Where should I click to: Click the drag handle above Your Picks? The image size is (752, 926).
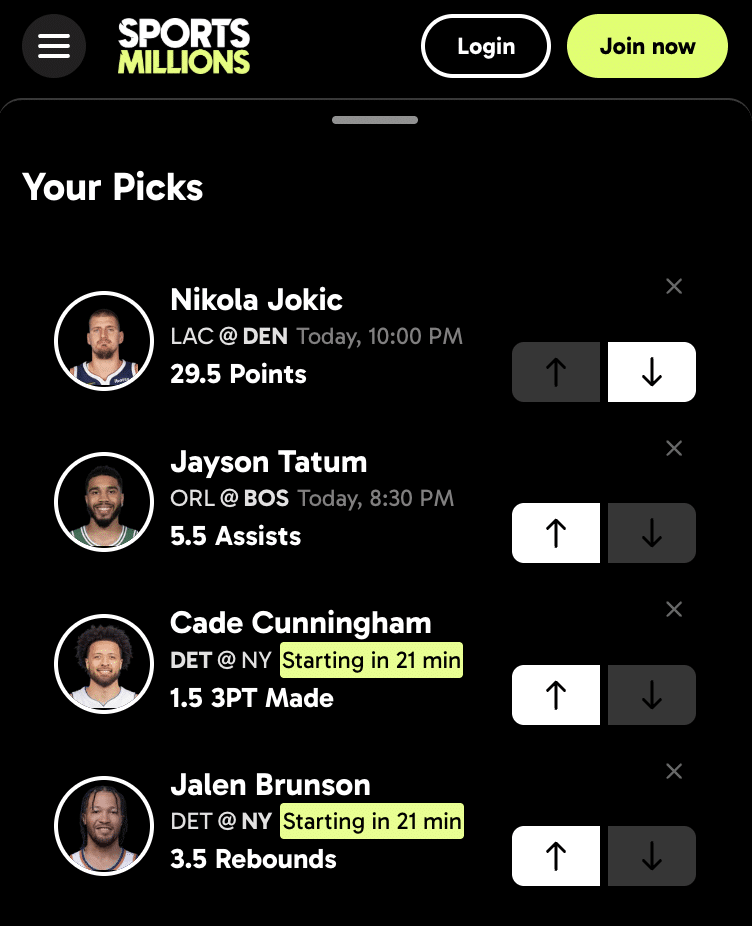(x=375, y=119)
